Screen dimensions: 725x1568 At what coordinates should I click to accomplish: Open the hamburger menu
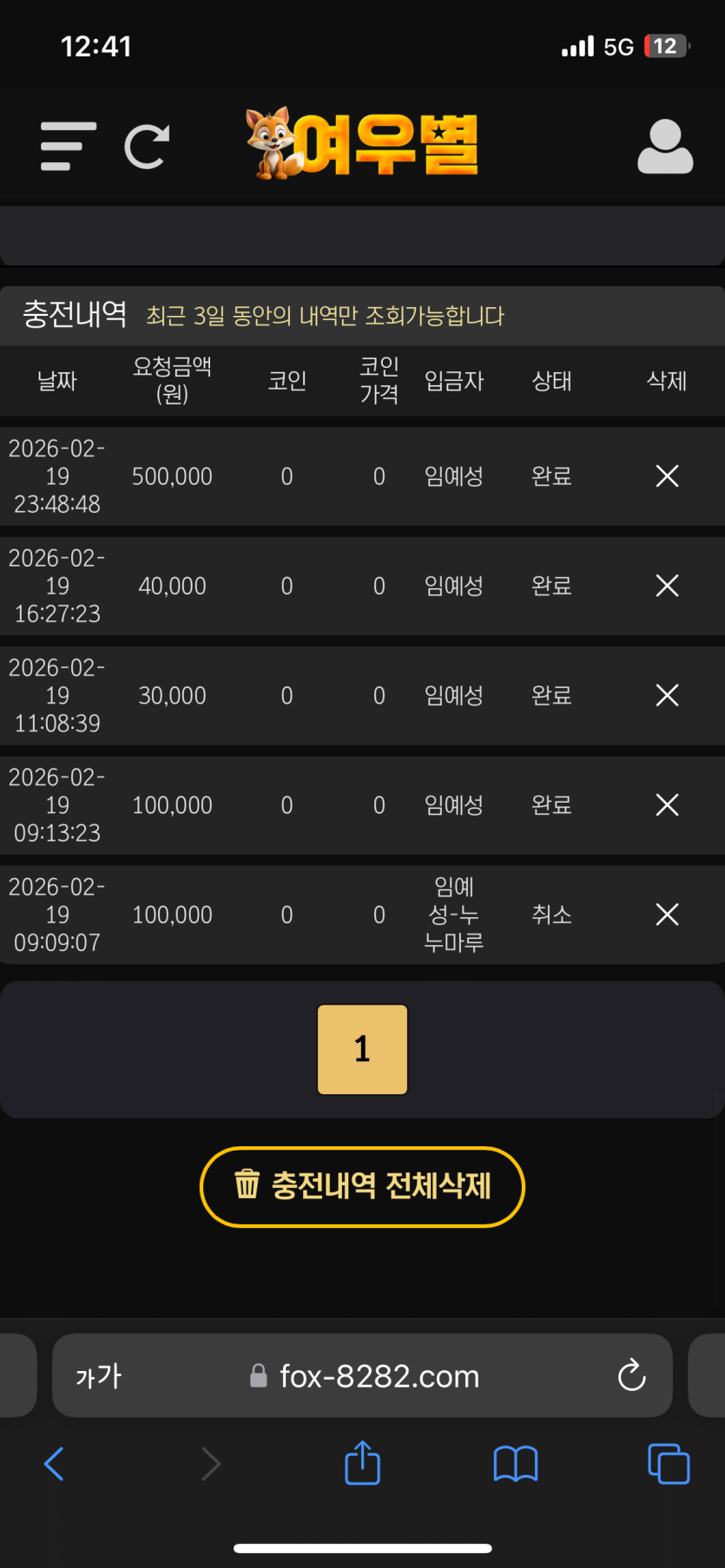[x=68, y=146]
